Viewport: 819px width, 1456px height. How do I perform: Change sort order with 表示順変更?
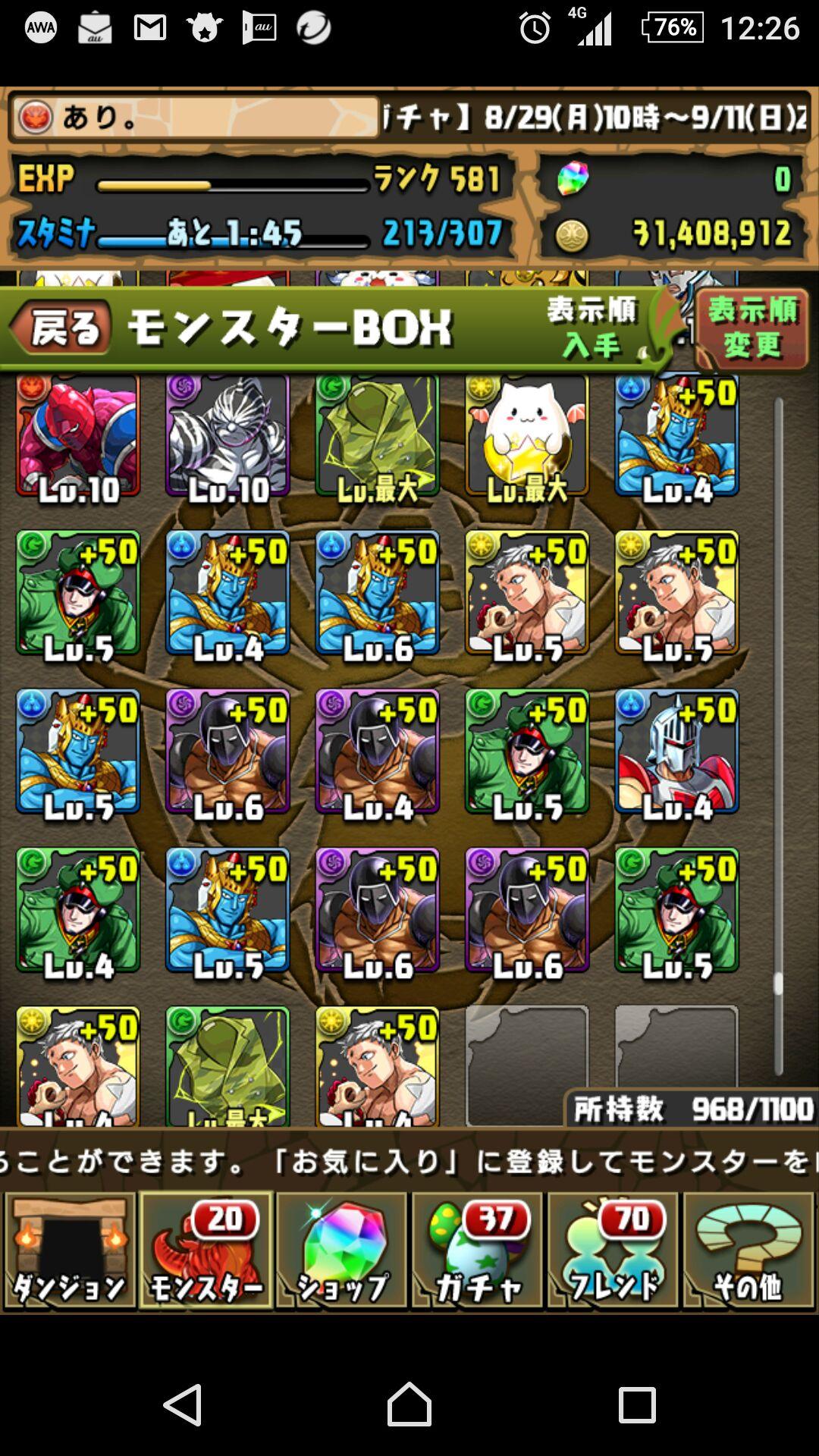pos(751,328)
